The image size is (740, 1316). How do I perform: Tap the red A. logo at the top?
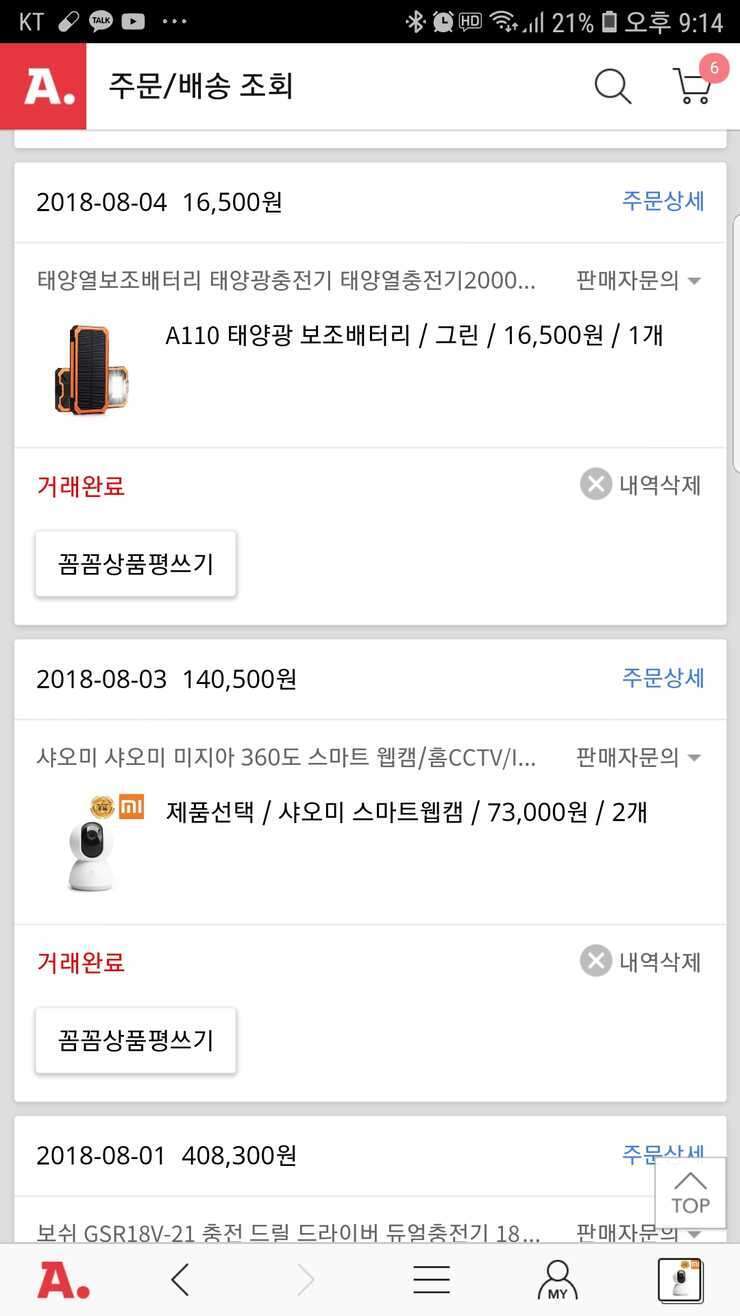(x=43, y=86)
